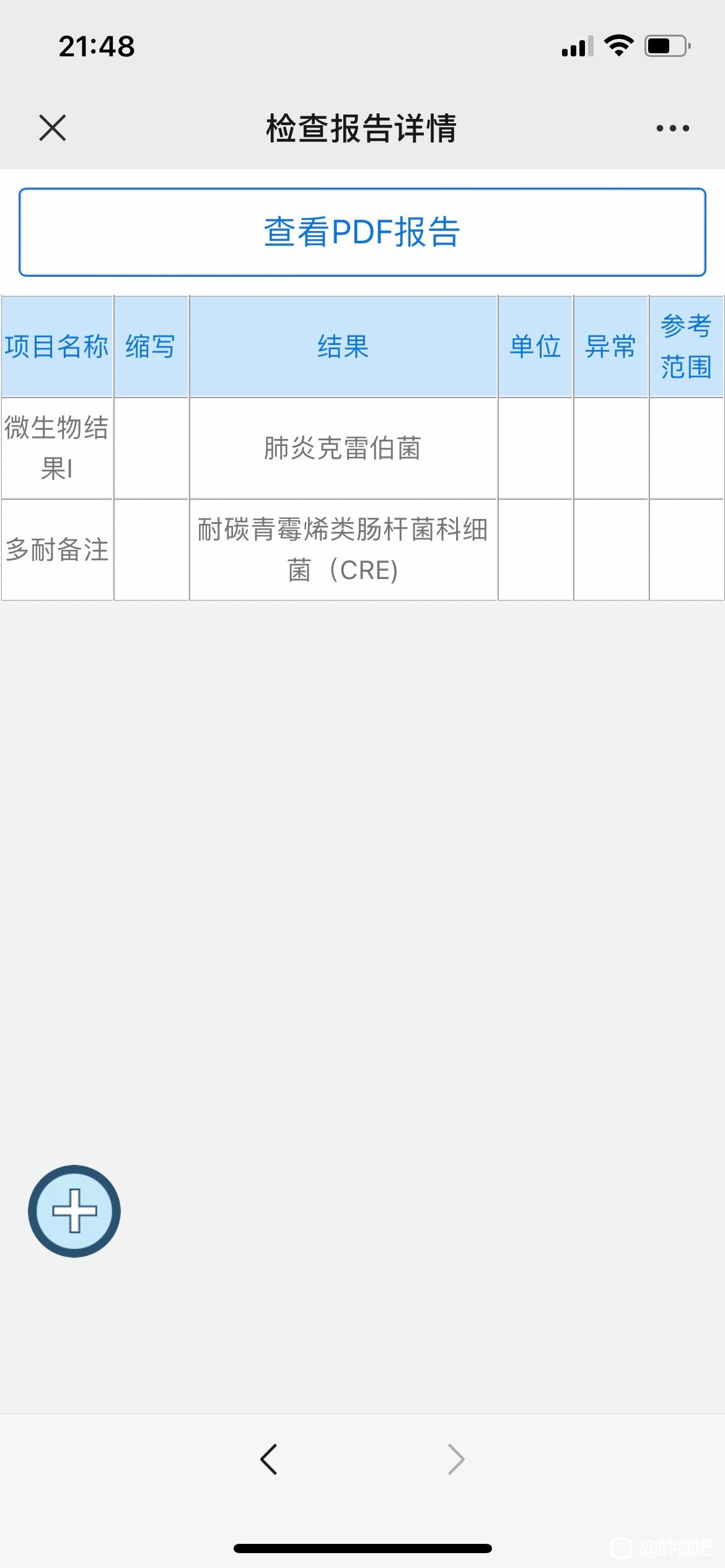Open the three-dot overflow menu
This screenshot has height=1568, width=725.
click(672, 128)
